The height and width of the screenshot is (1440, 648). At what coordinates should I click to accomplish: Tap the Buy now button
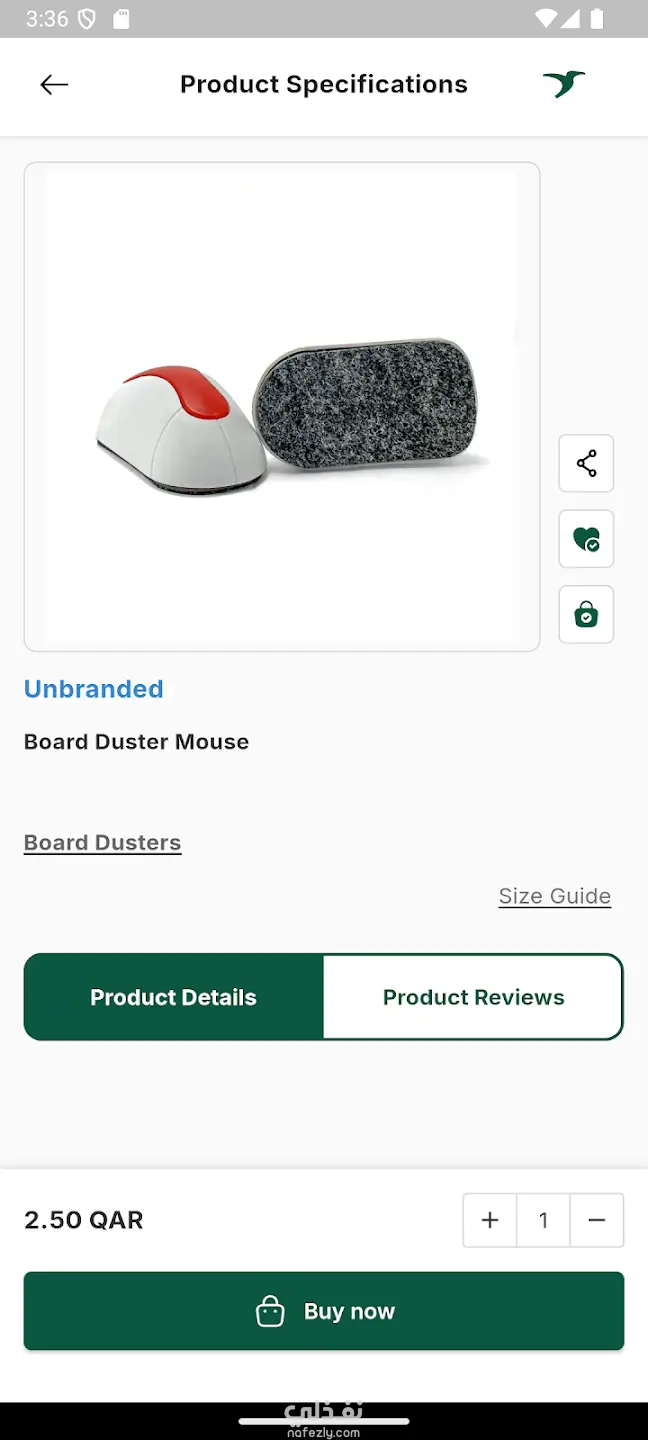324,1311
